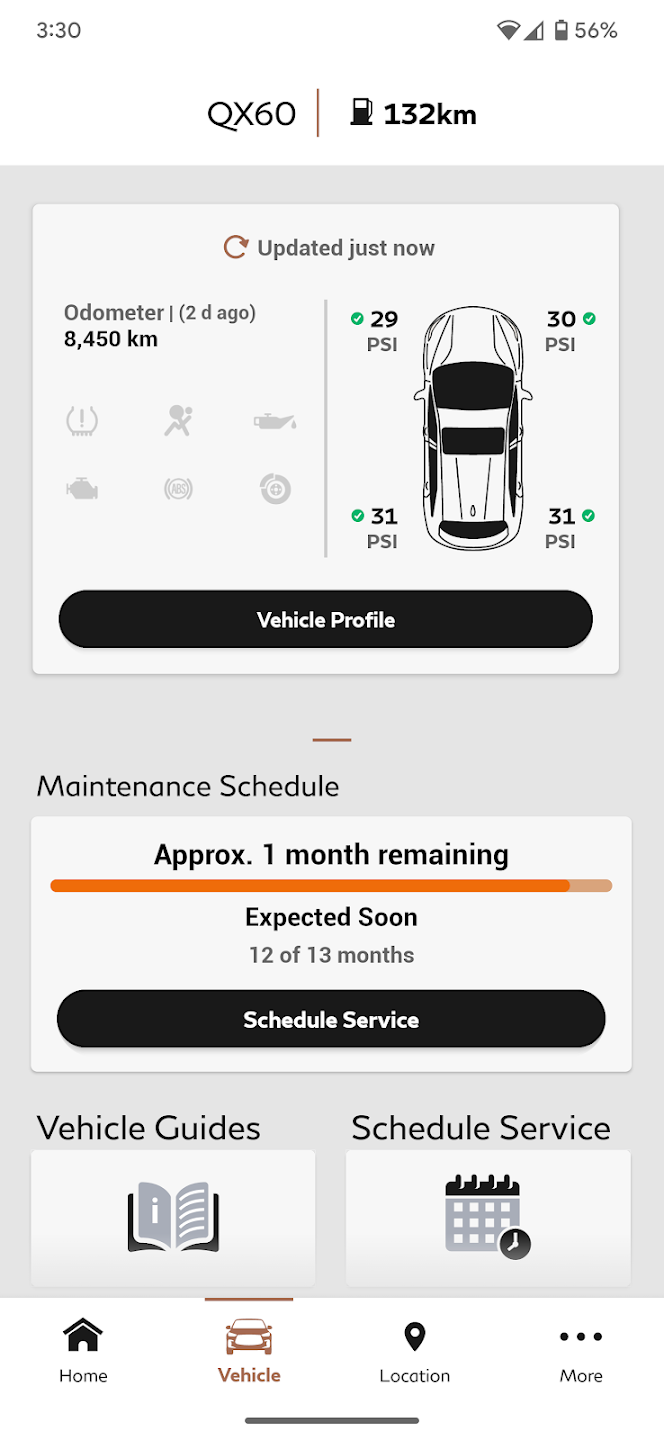664x1440 pixels.
Task: Open the More tab
Action: (581, 1350)
